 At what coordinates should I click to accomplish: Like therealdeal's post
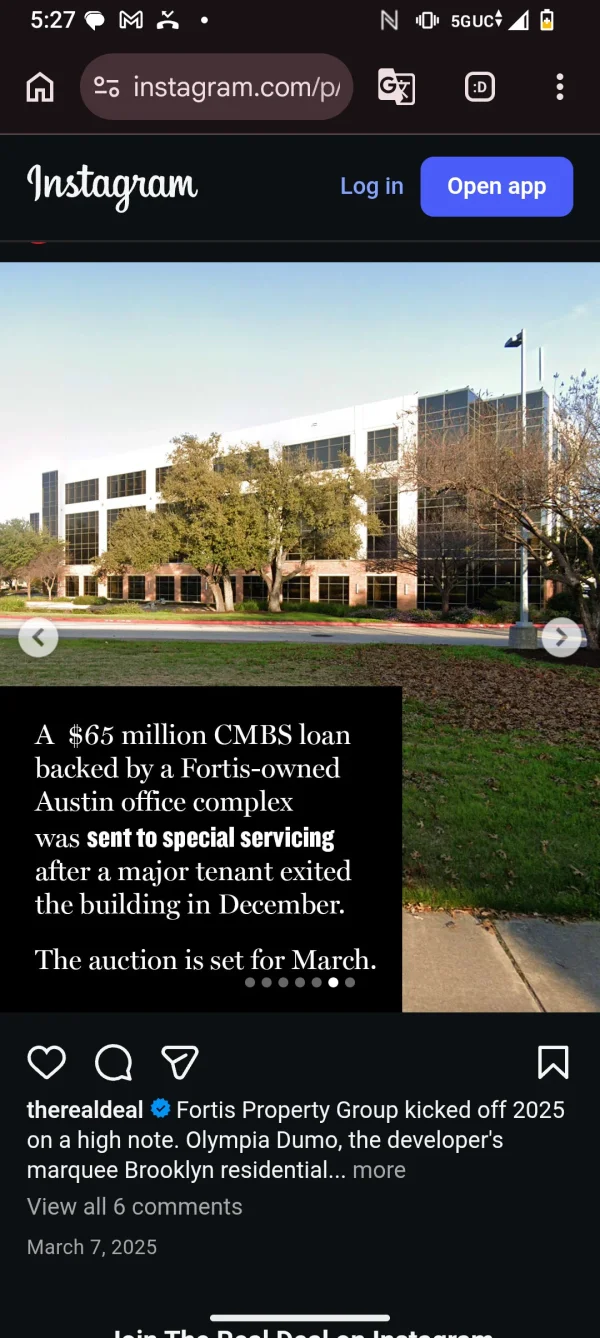tap(46, 1062)
